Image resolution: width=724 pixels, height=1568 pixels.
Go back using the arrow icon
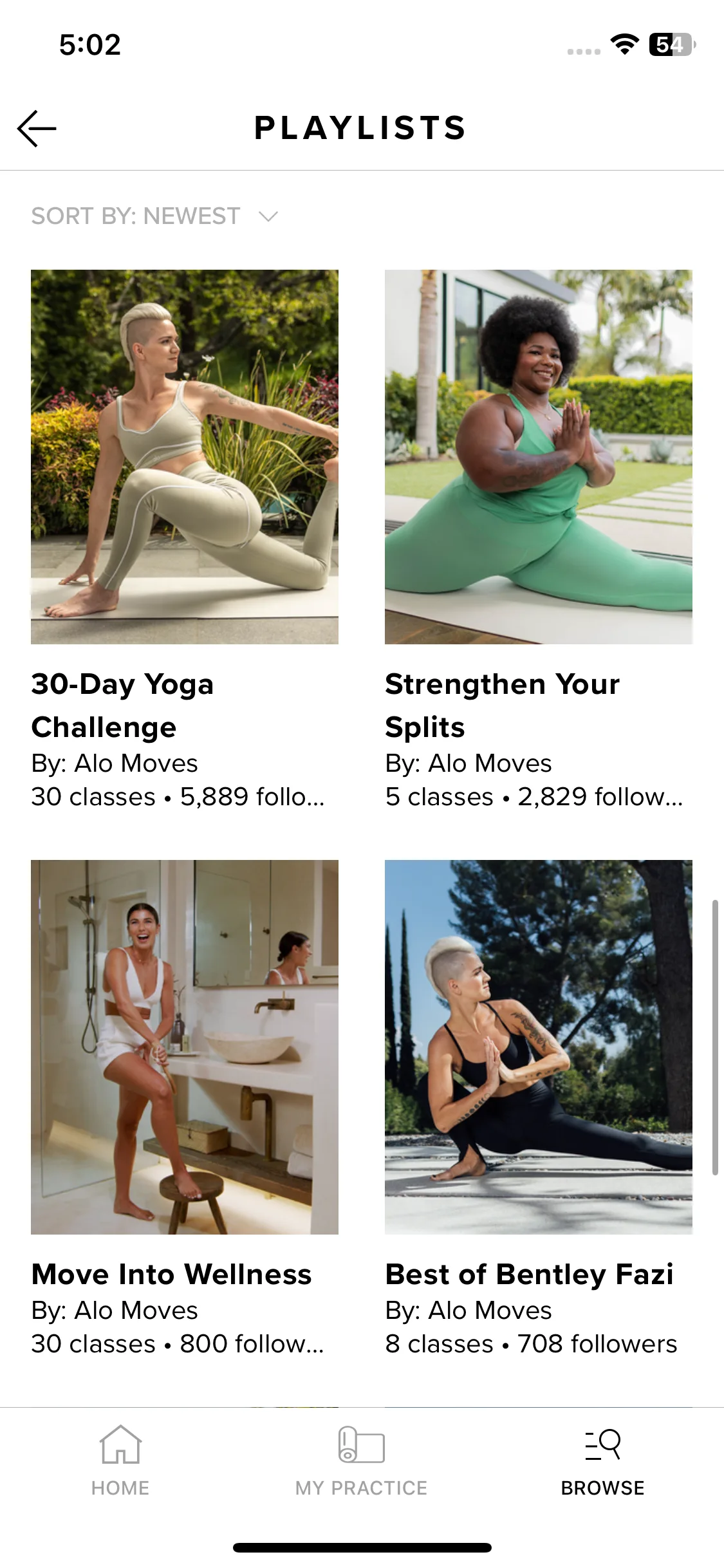coord(37,128)
